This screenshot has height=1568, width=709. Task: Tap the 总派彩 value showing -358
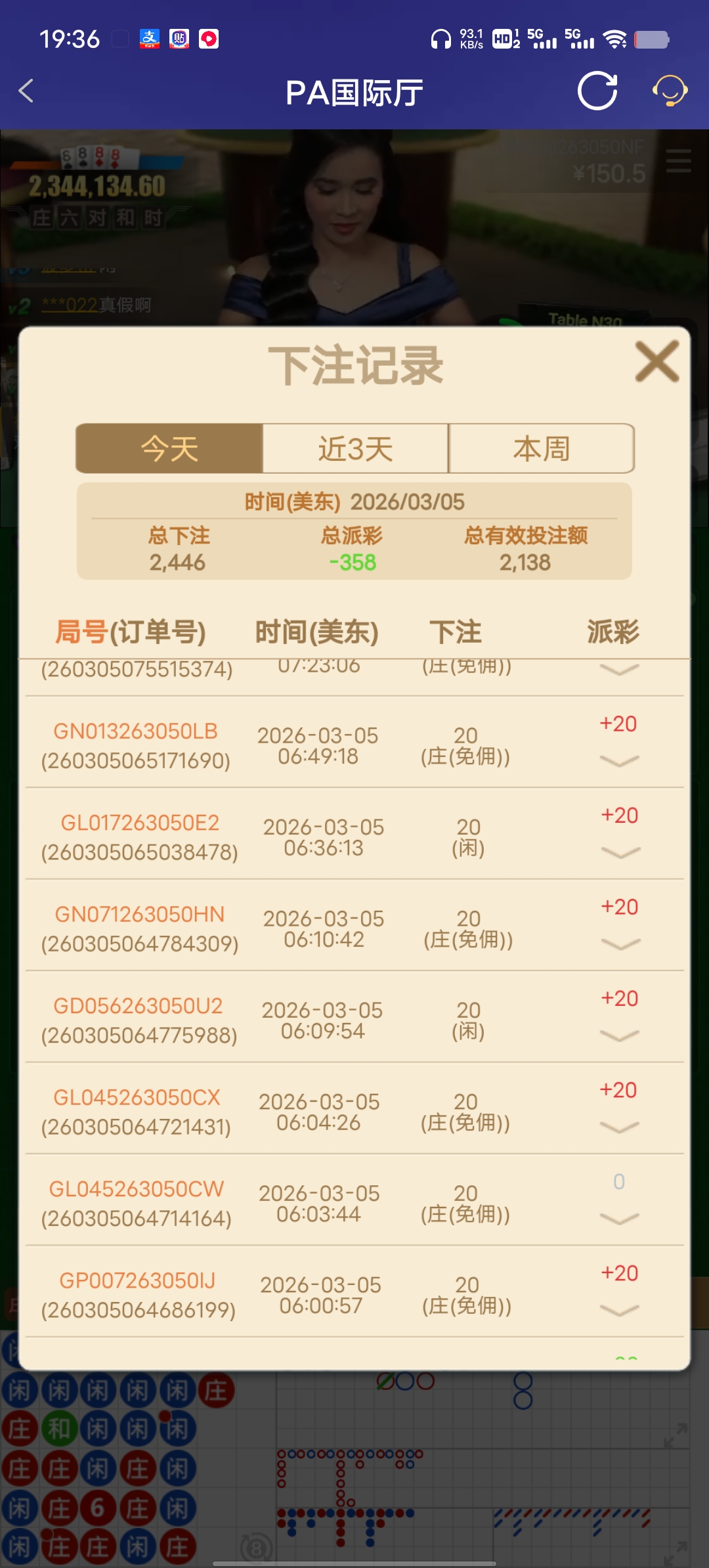[x=353, y=562]
